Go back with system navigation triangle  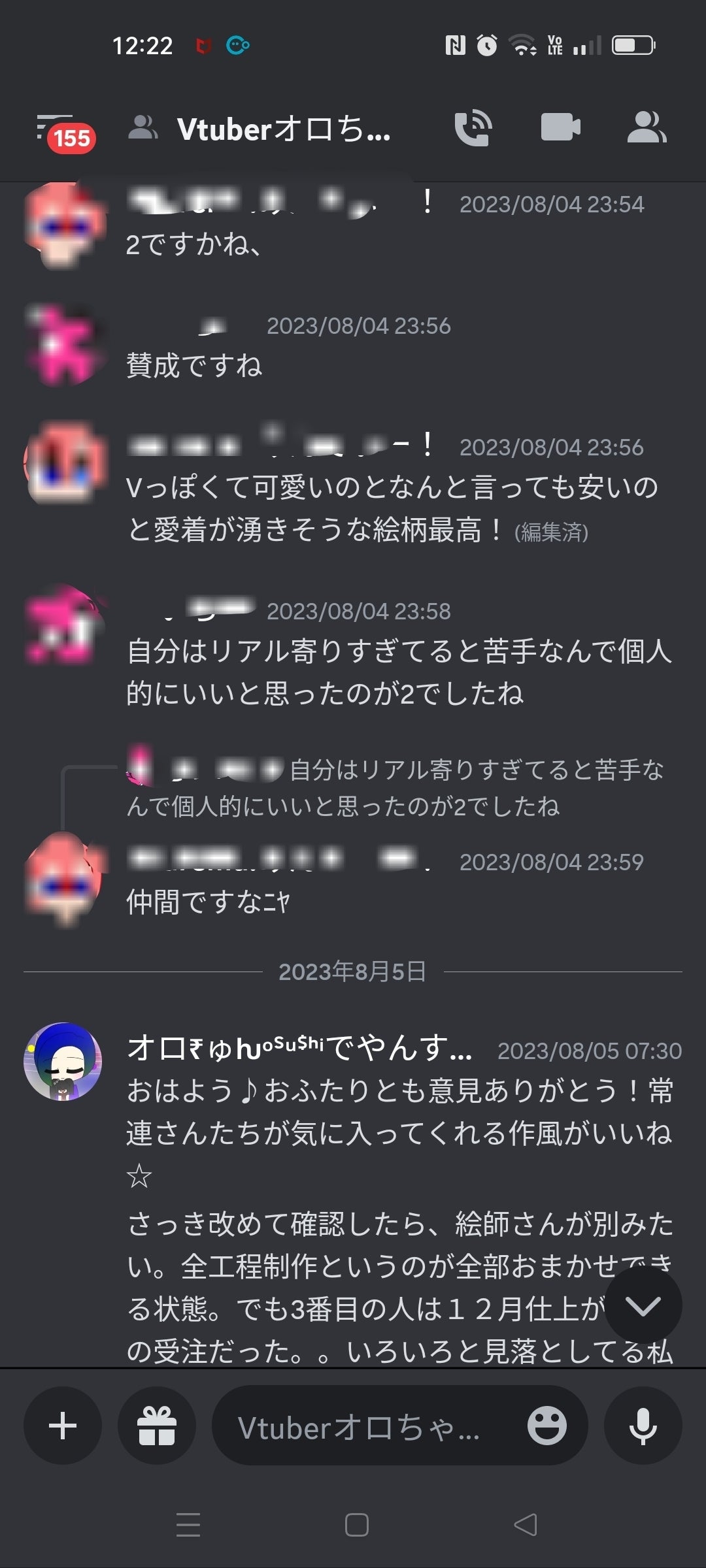coord(525,1525)
